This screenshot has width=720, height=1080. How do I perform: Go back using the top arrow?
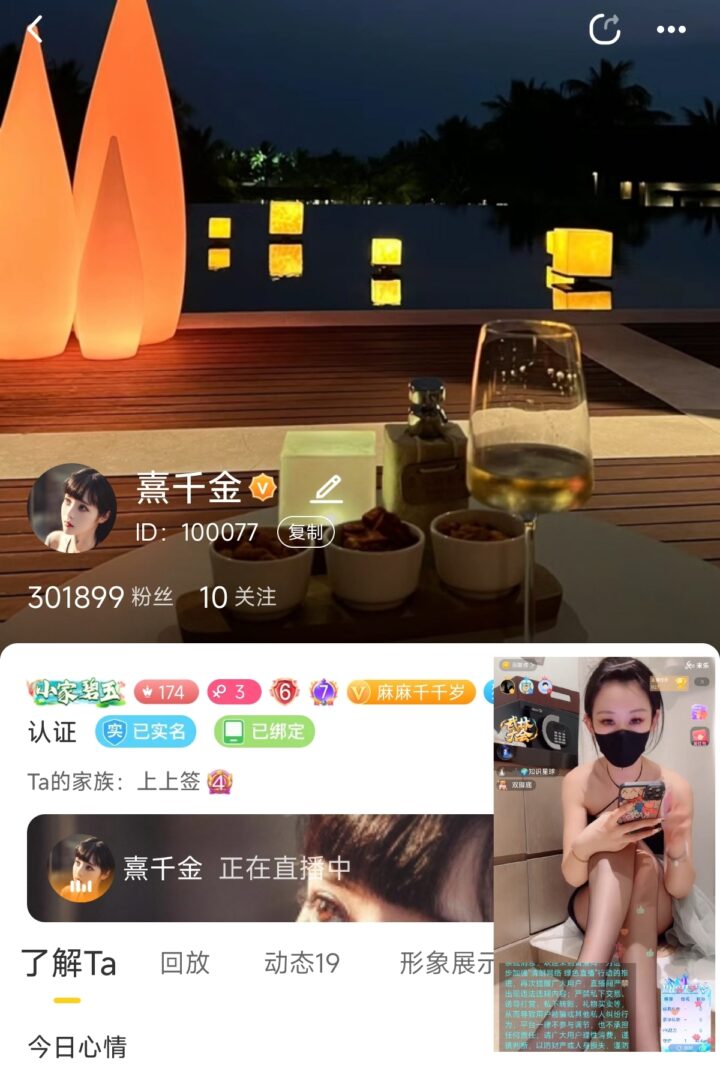[35, 29]
